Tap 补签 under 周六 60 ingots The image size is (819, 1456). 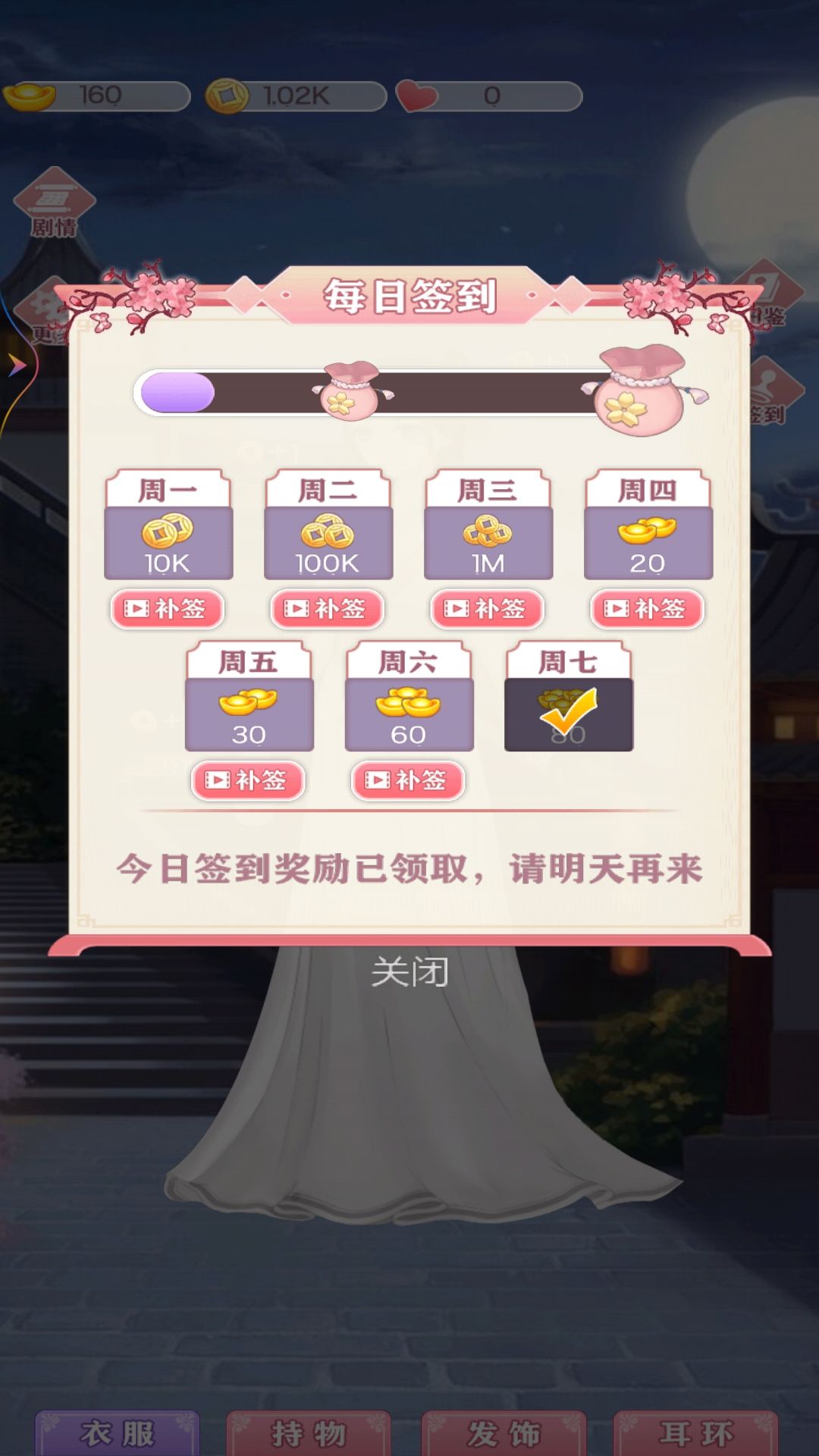coord(409,780)
